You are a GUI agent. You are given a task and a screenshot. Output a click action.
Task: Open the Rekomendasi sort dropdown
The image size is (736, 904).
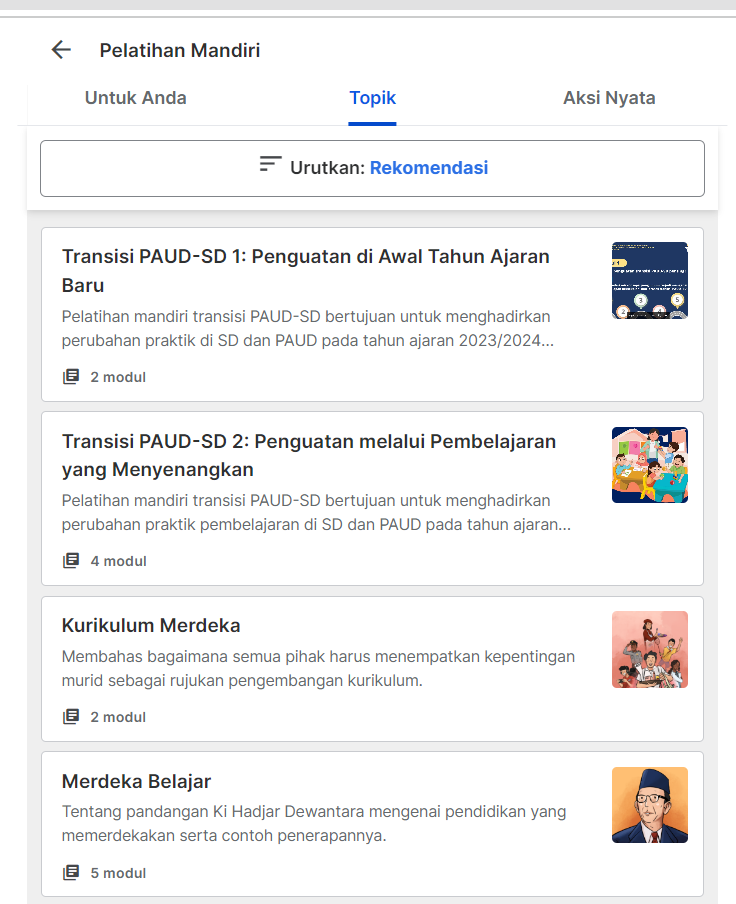pos(428,167)
